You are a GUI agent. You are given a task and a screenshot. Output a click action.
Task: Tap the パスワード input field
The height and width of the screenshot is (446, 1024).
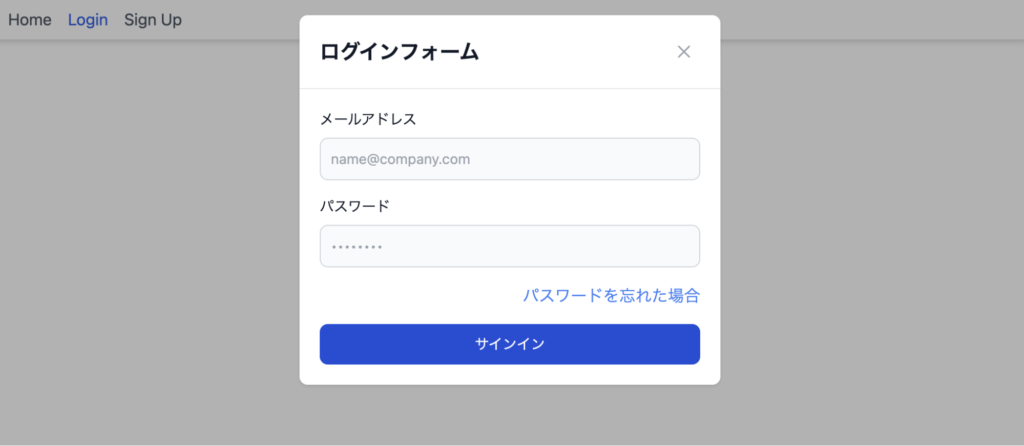click(509, 246)
